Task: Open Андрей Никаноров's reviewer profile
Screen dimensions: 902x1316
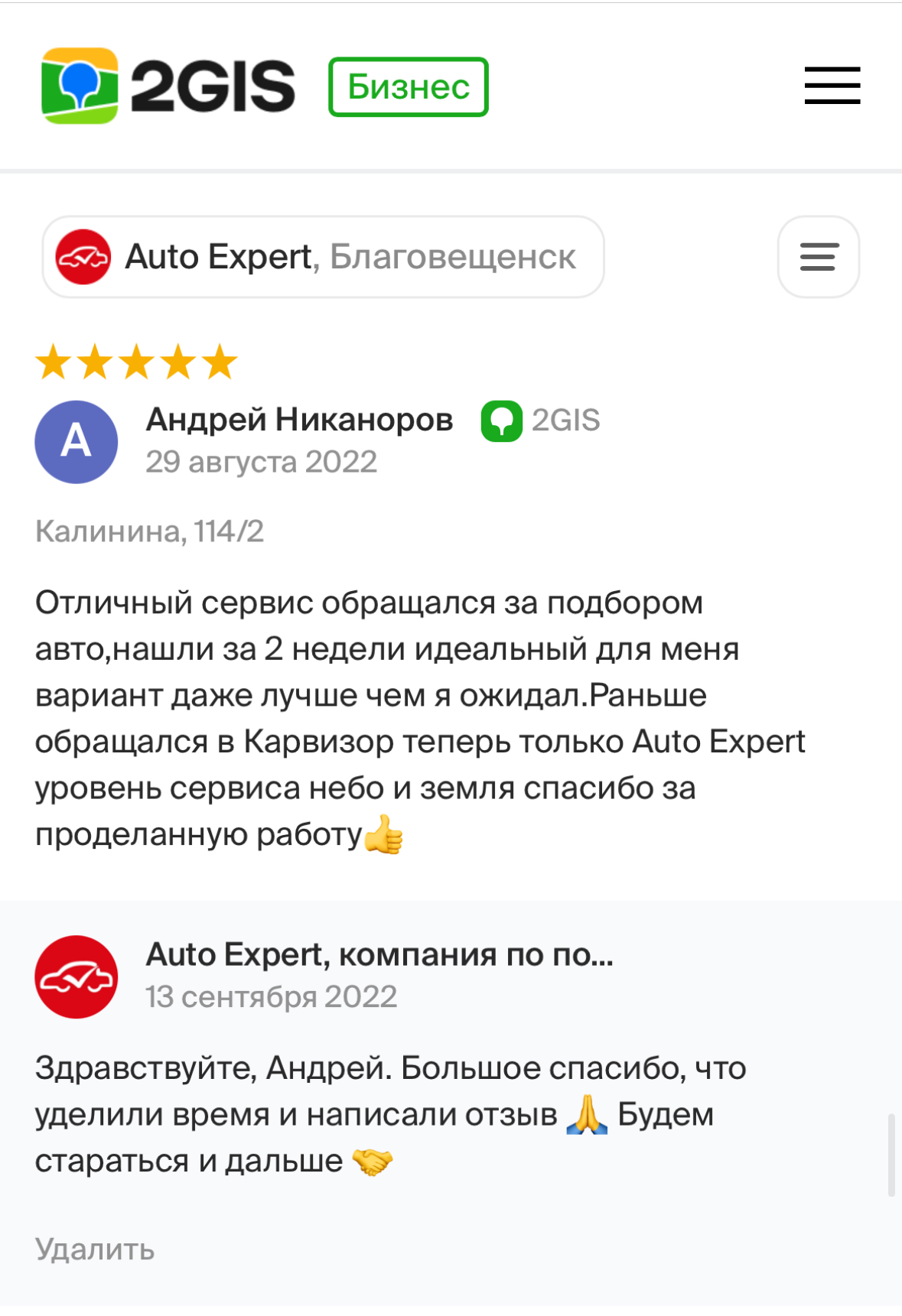Action: click(298, 420)
